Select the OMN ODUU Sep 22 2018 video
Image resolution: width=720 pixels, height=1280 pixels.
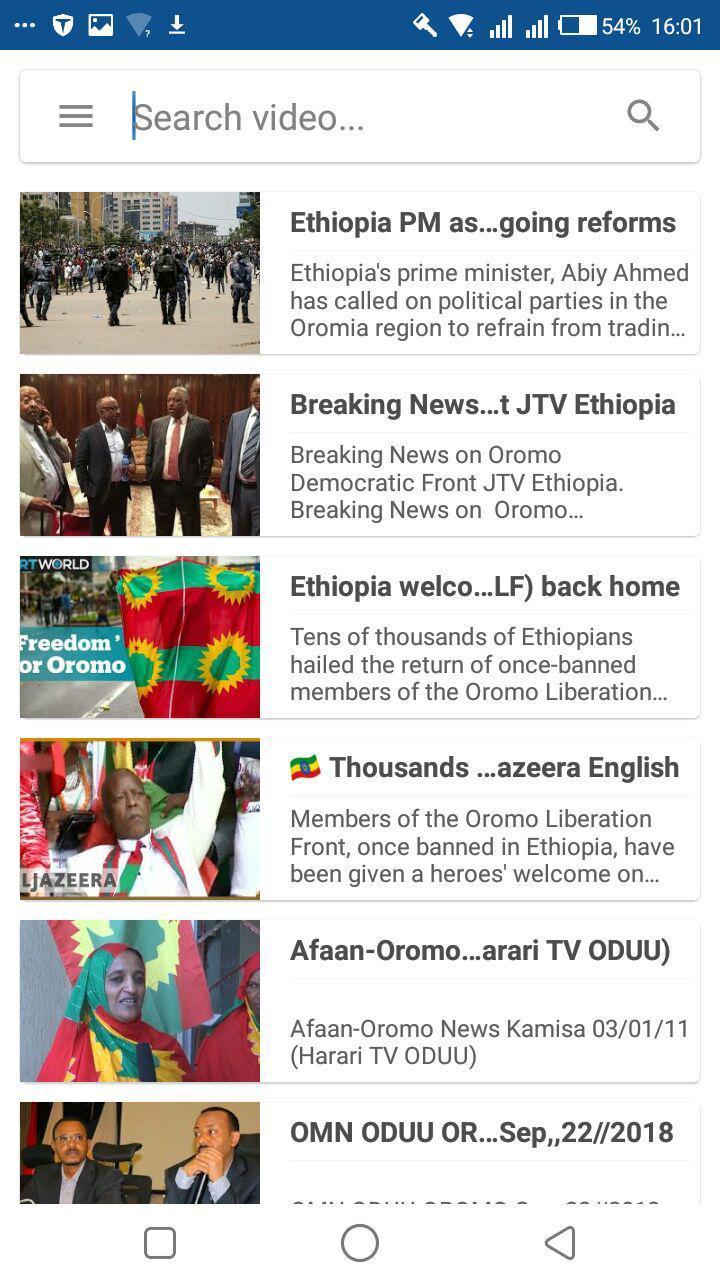pos(360,1152)
